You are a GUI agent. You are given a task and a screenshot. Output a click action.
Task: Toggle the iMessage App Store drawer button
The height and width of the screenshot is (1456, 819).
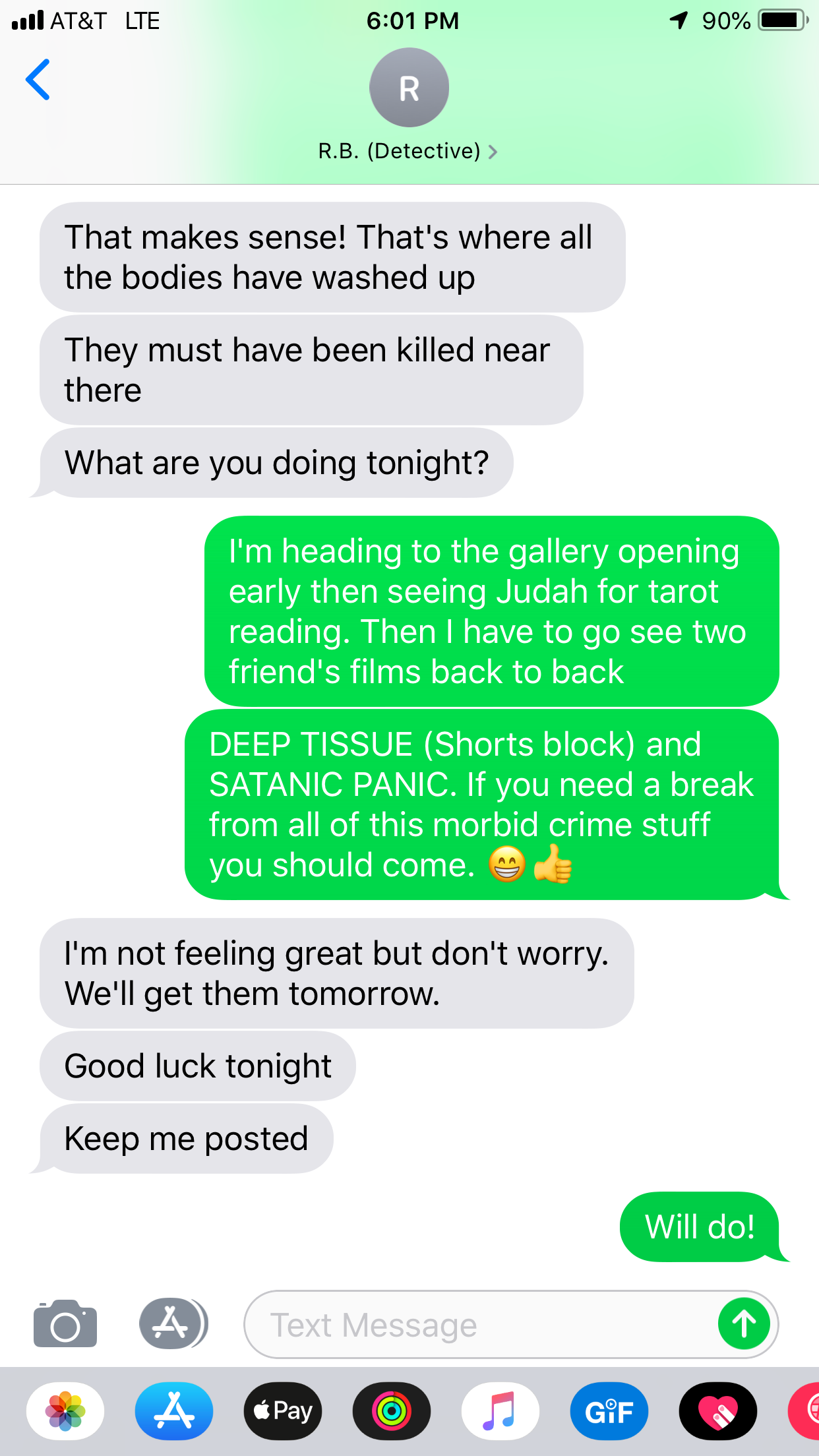[x=173, y=1323]
